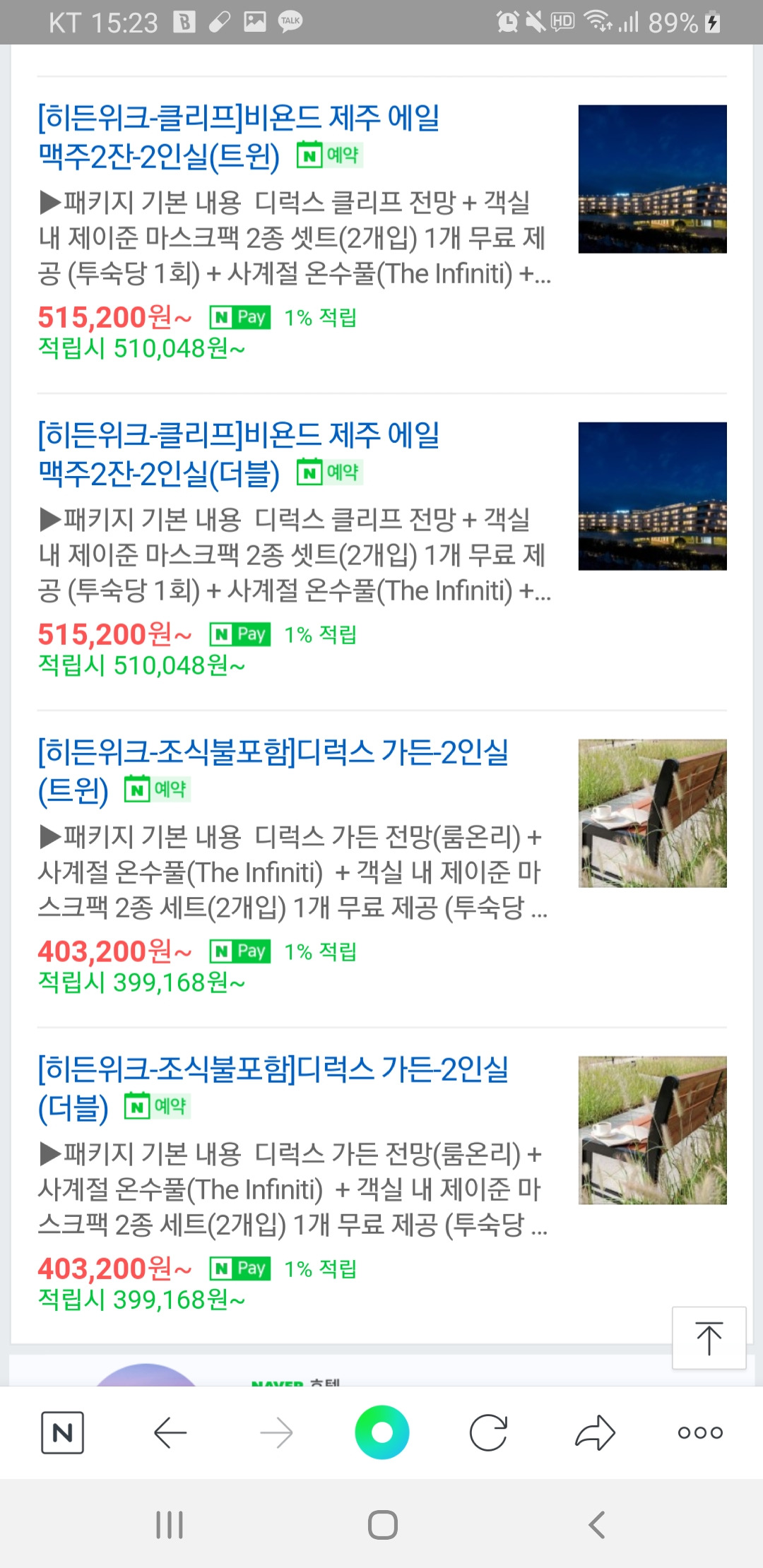Tap the Android back button
Screen dimensions: 763x1568
(597, 1523)
